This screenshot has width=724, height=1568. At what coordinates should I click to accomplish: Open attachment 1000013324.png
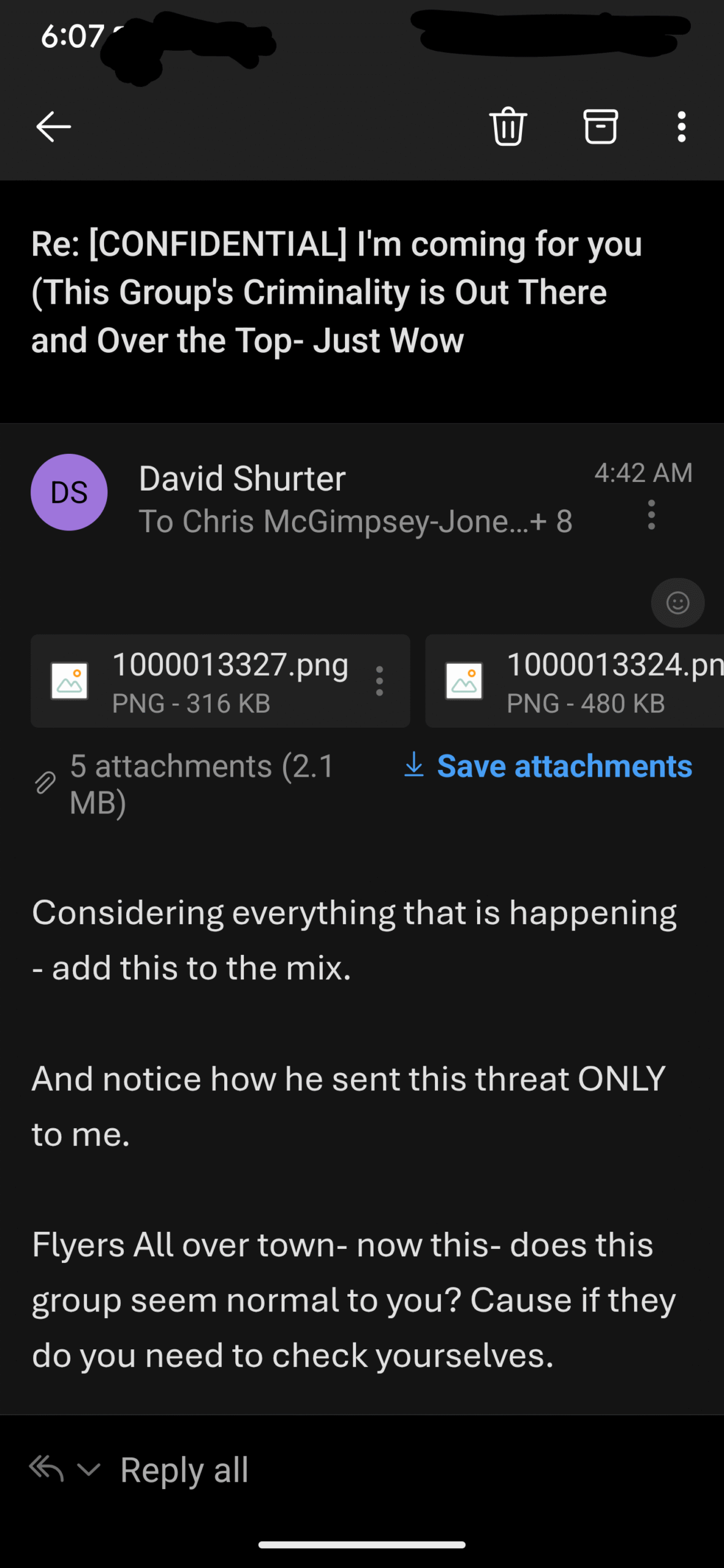[x=575, y=681]
